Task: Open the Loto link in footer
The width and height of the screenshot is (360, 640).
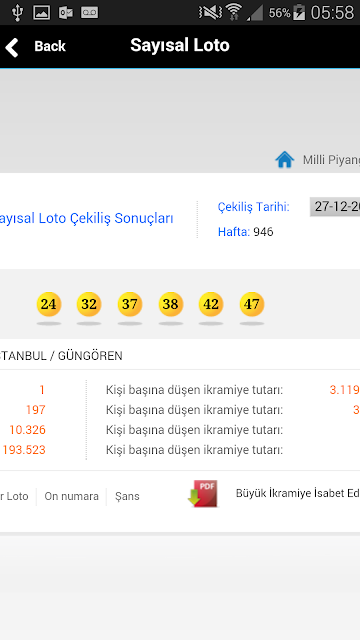Action: coord(14,496)
